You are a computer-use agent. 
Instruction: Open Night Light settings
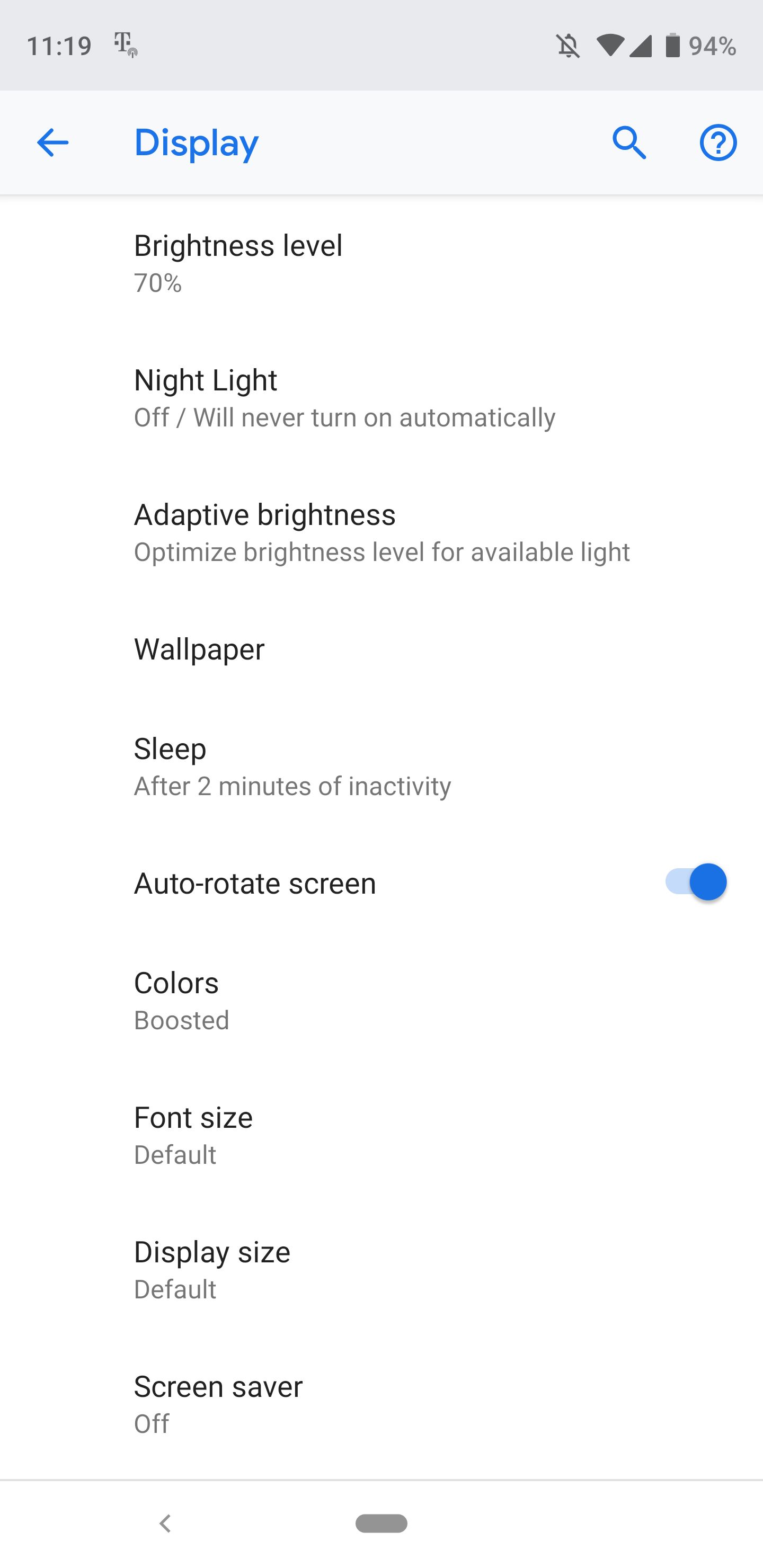pos(381,397)
